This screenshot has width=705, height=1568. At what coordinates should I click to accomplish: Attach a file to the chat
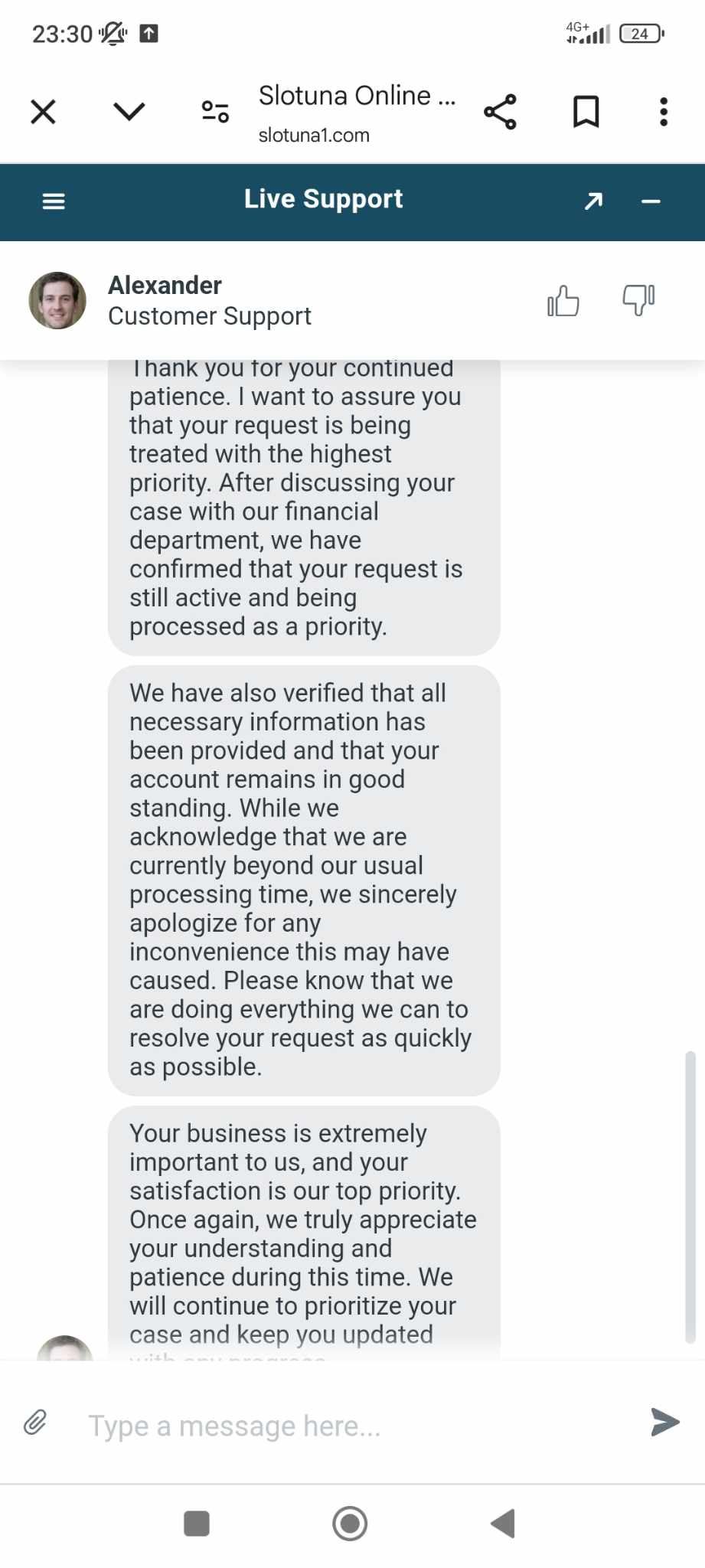35,1423
